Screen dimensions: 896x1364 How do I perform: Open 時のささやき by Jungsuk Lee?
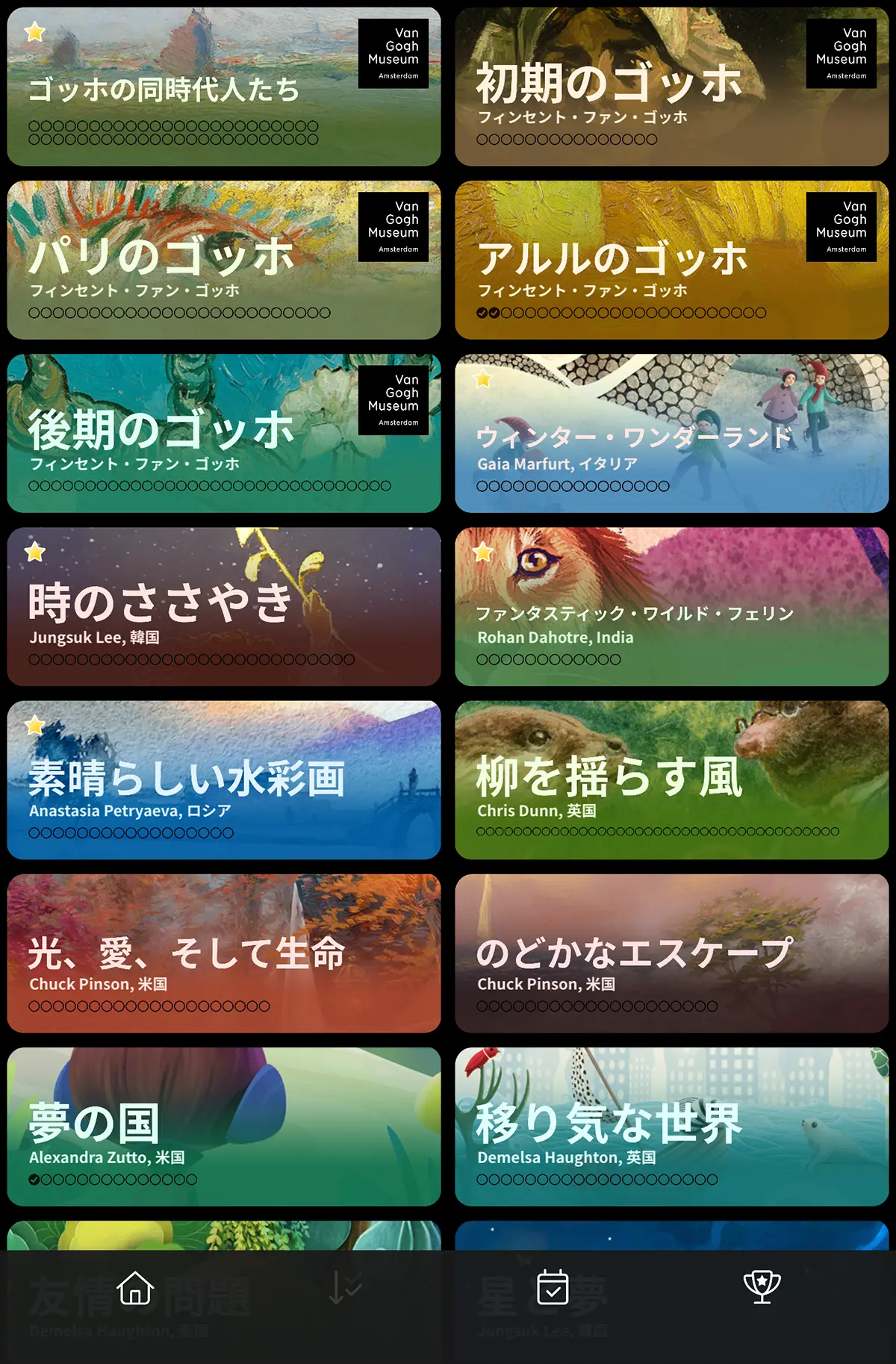pyautogui.click(x=224, y=606)
